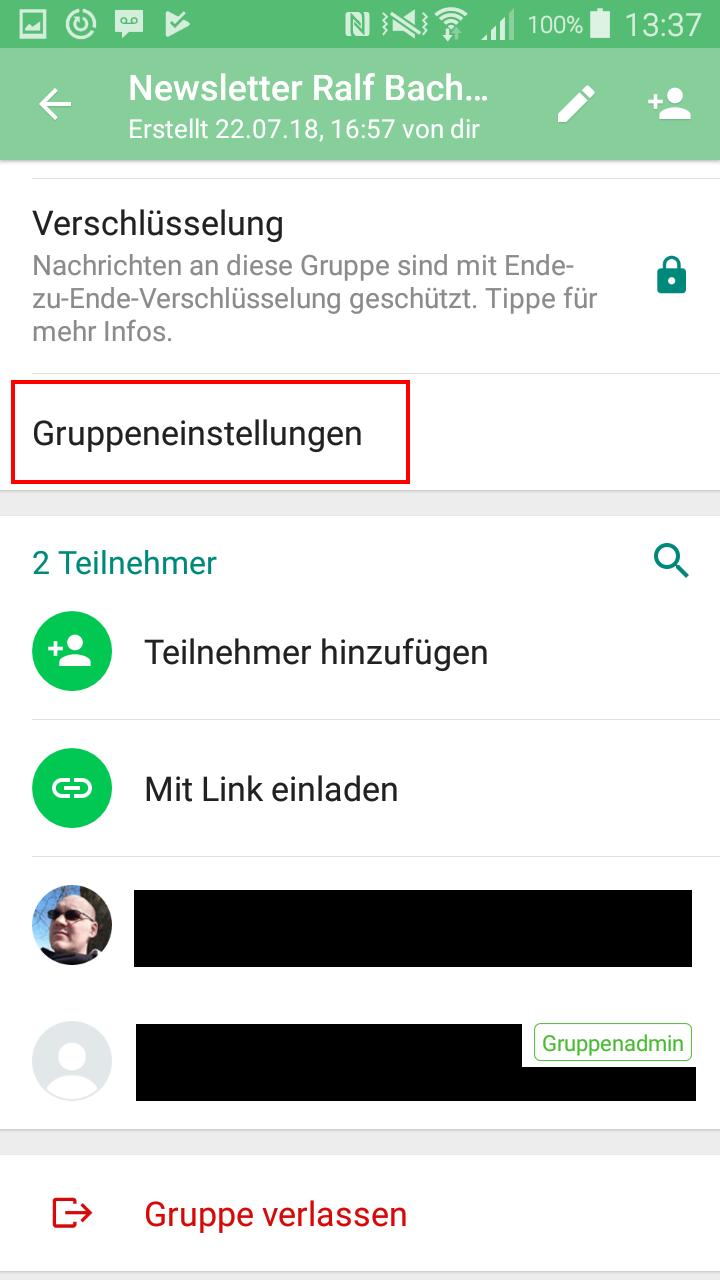Open Gruppeneinstellungen

coord(360,433)
